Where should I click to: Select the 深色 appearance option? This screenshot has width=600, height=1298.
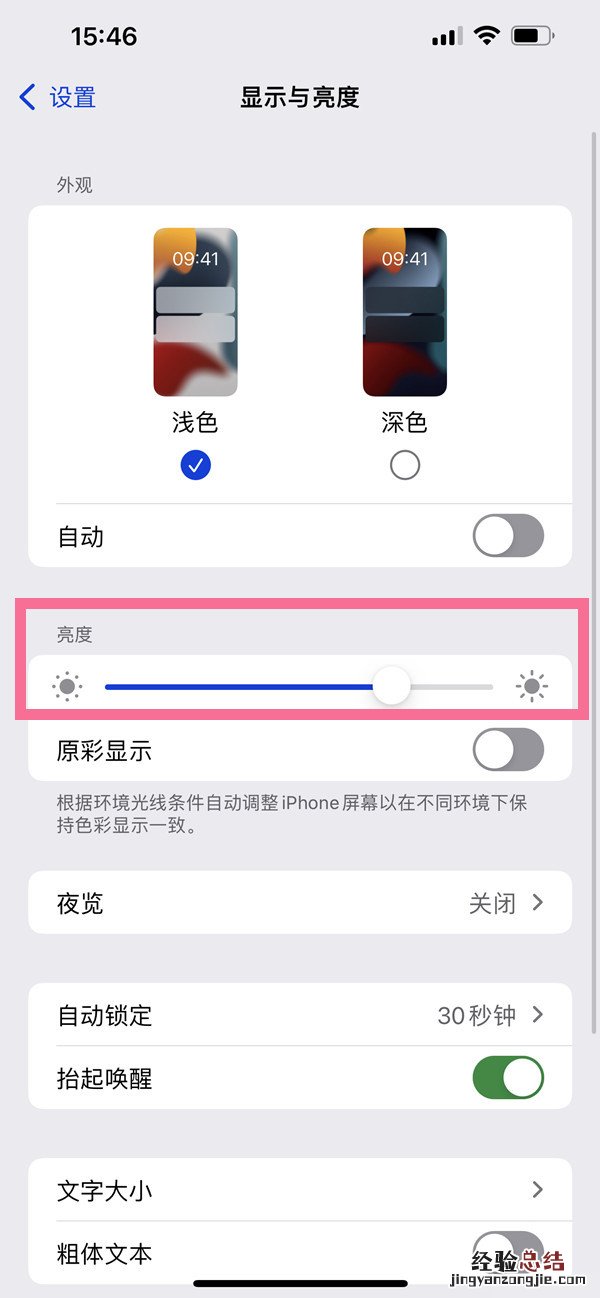point(405,464)
